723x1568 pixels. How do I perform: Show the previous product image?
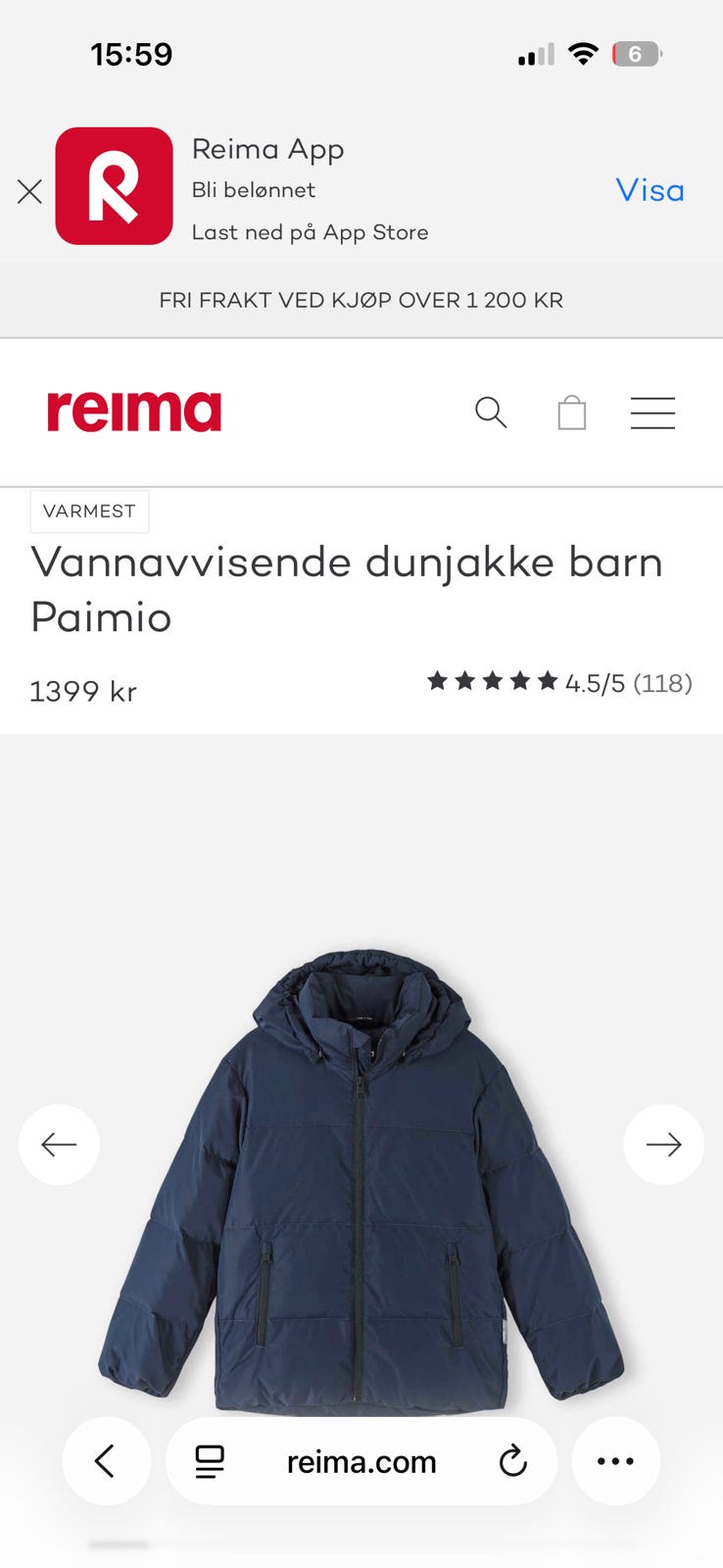pyautogui.click(x=59, y=1144)
